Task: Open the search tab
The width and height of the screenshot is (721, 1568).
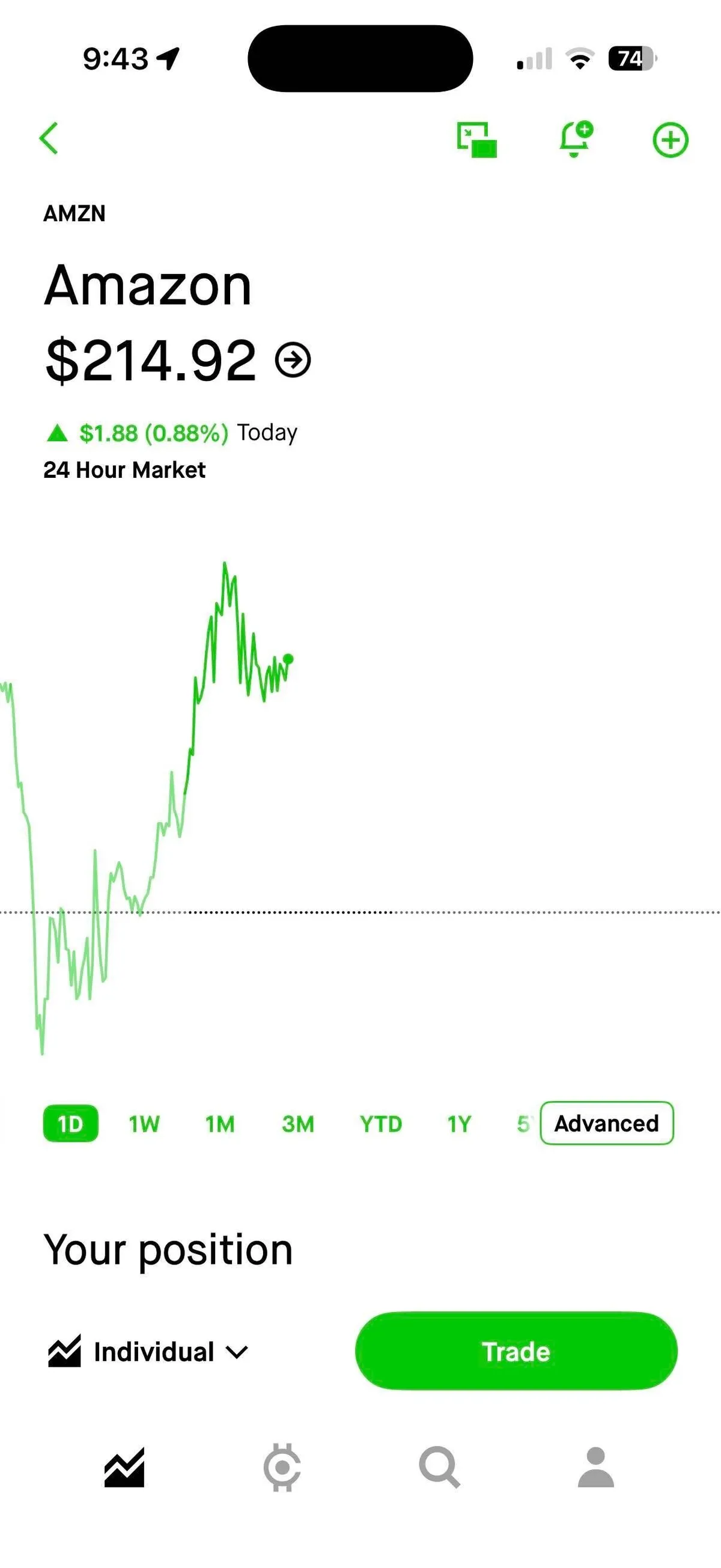Action: coord(439,1467)
